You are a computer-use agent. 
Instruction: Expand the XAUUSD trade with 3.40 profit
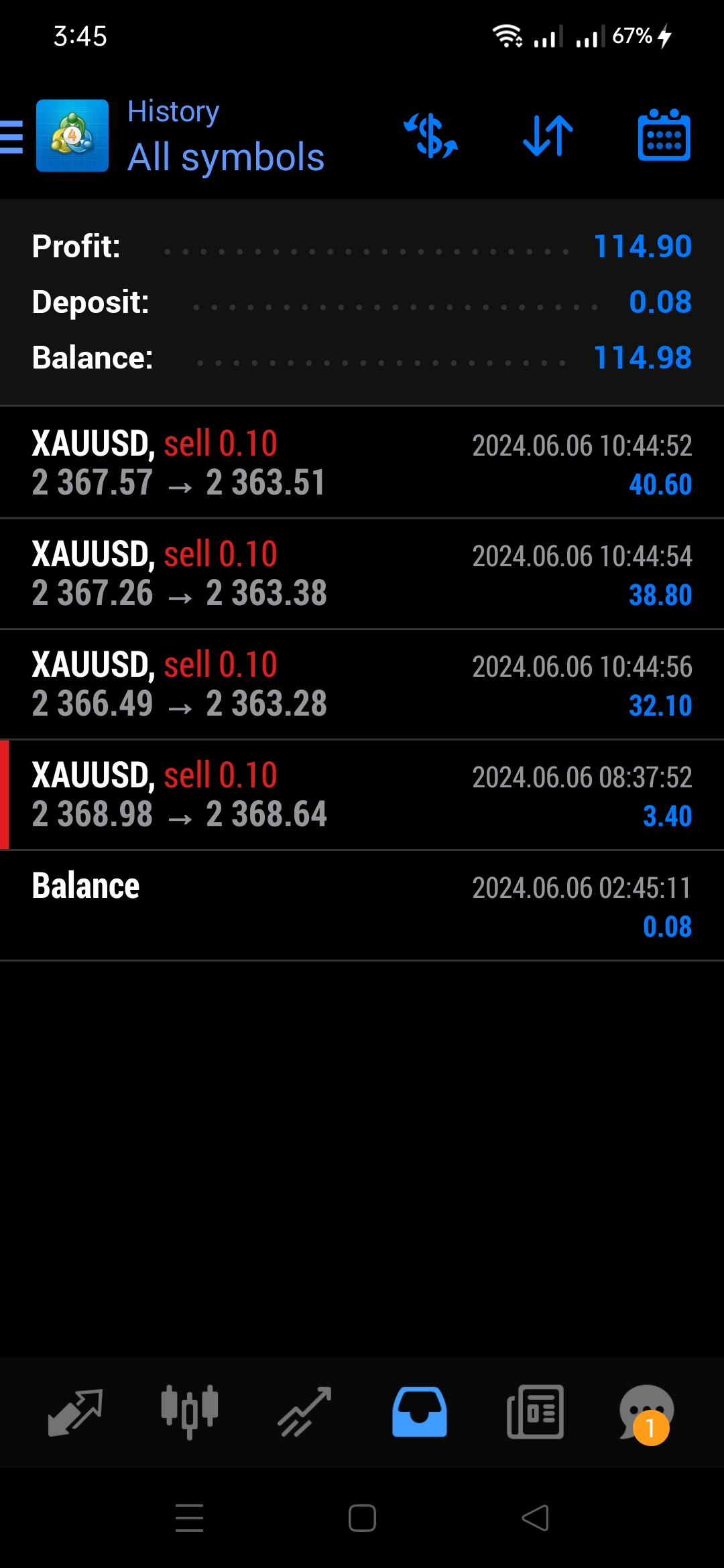point(362,795)
